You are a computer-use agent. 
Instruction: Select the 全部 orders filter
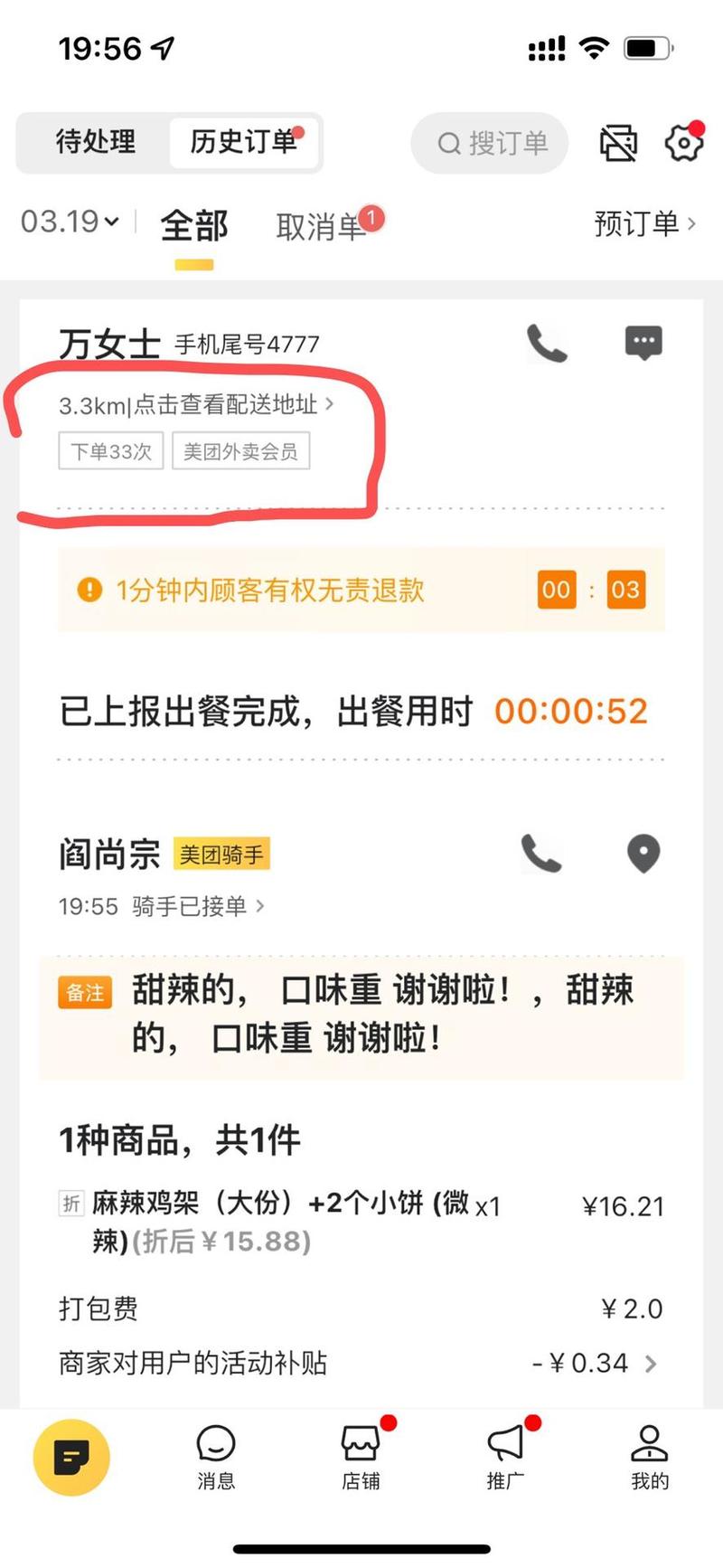tap(194, 225)
